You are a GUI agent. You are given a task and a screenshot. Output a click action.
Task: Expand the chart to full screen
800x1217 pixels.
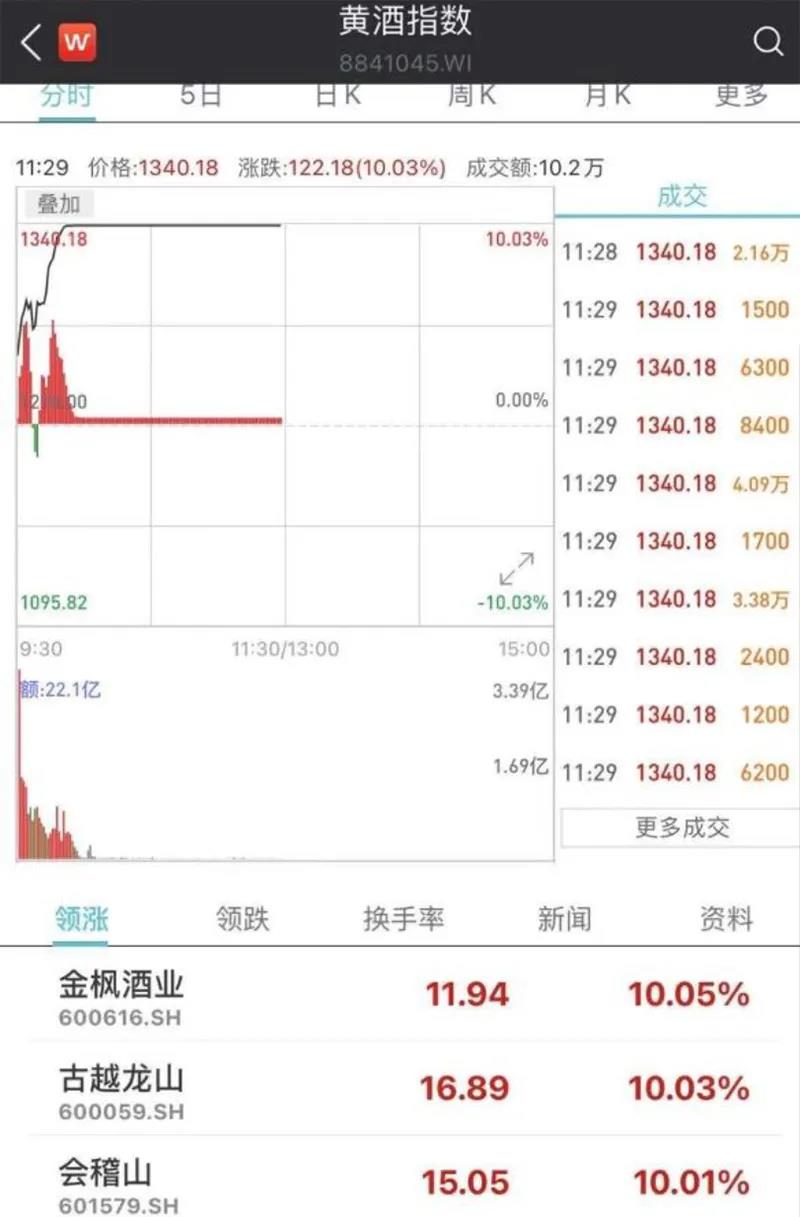(x=517, y=569)
